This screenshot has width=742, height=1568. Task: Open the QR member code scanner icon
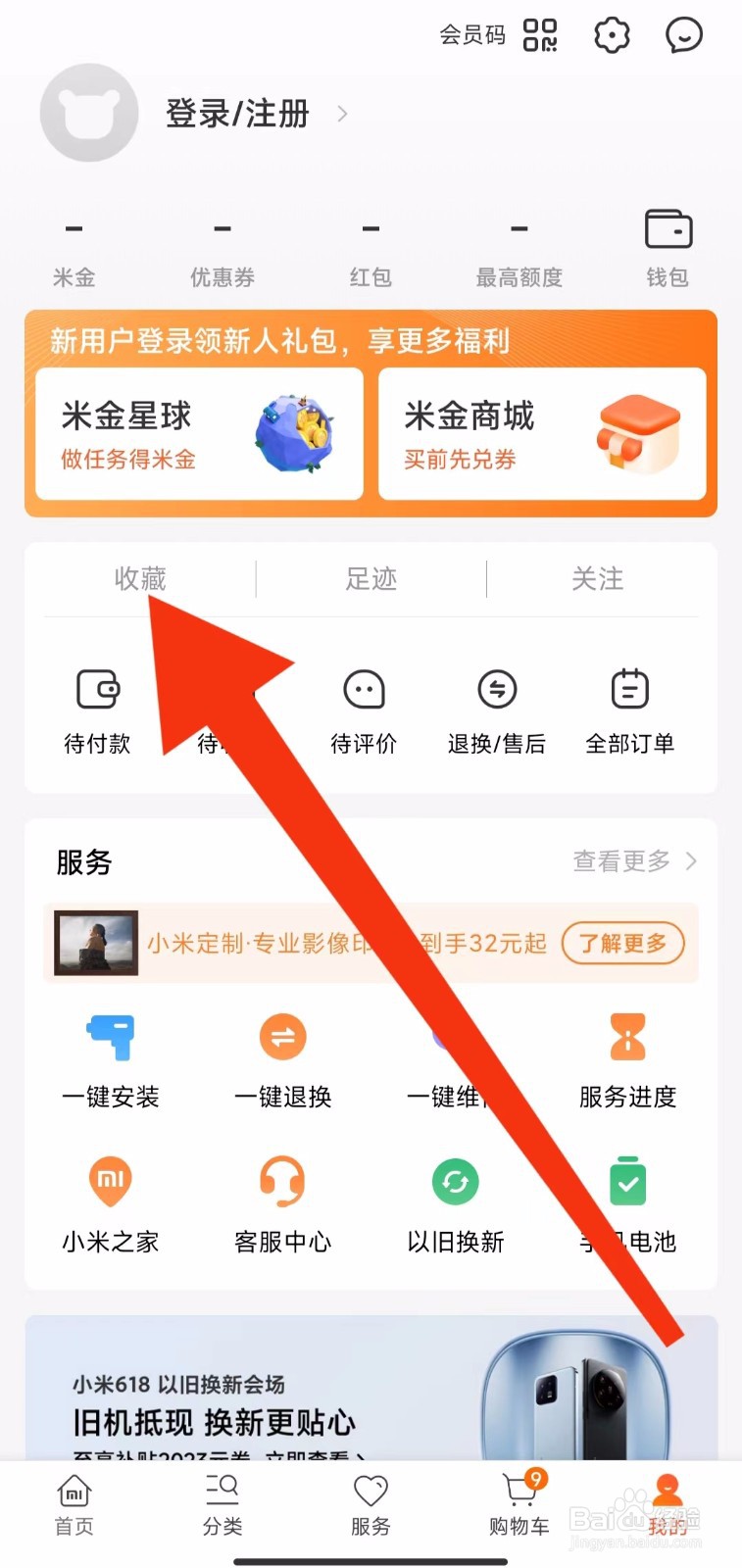point(540,35)
